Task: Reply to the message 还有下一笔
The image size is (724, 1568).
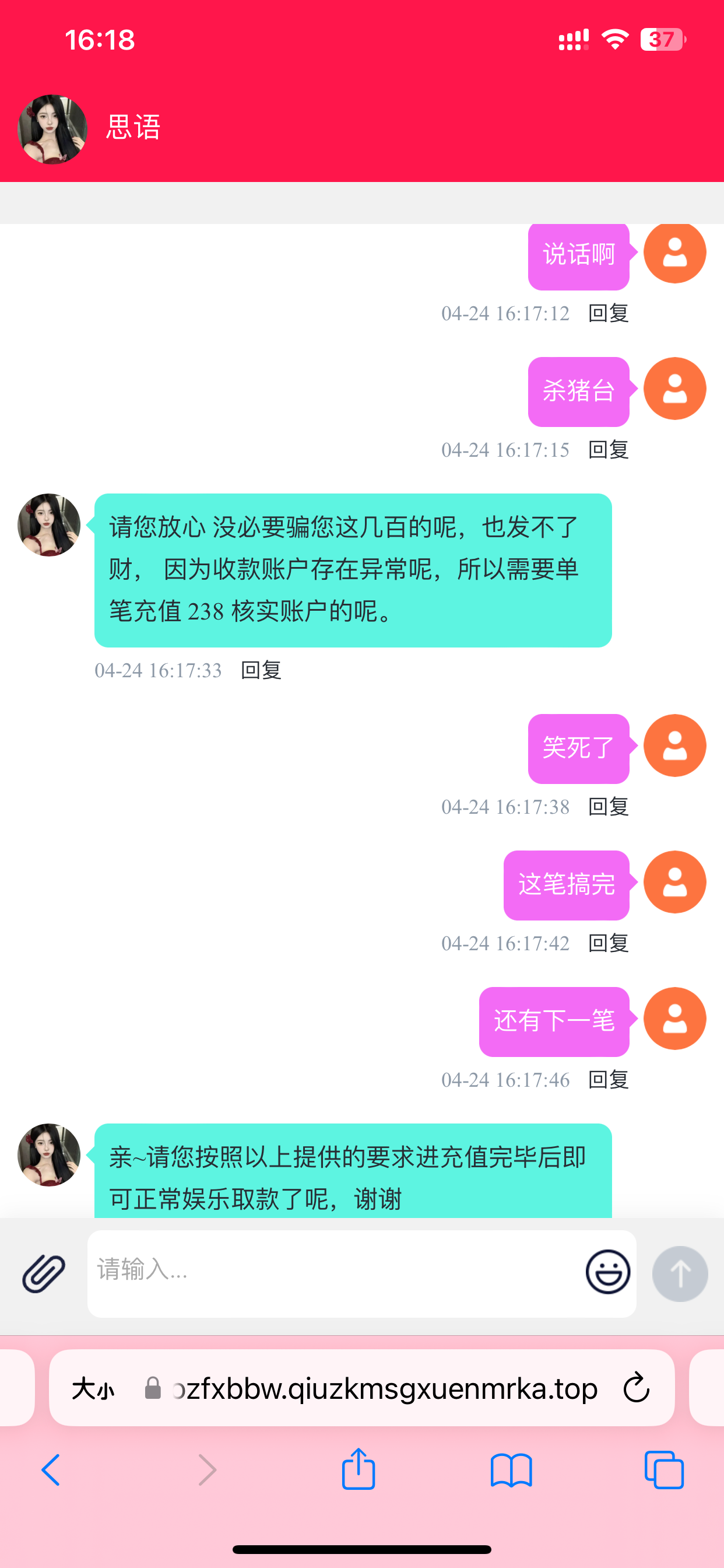Action: tap(608, 1079)
